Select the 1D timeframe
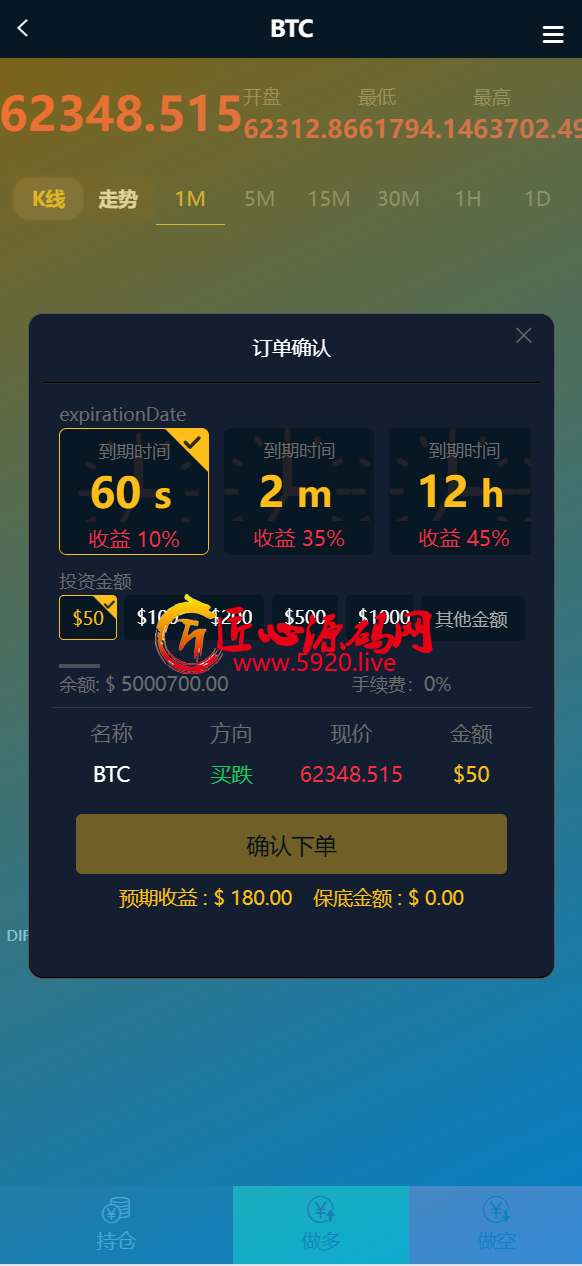Image resolution: width=582 pixels, height=1266 pixels. pyautogui.click(x=538, y=198)
